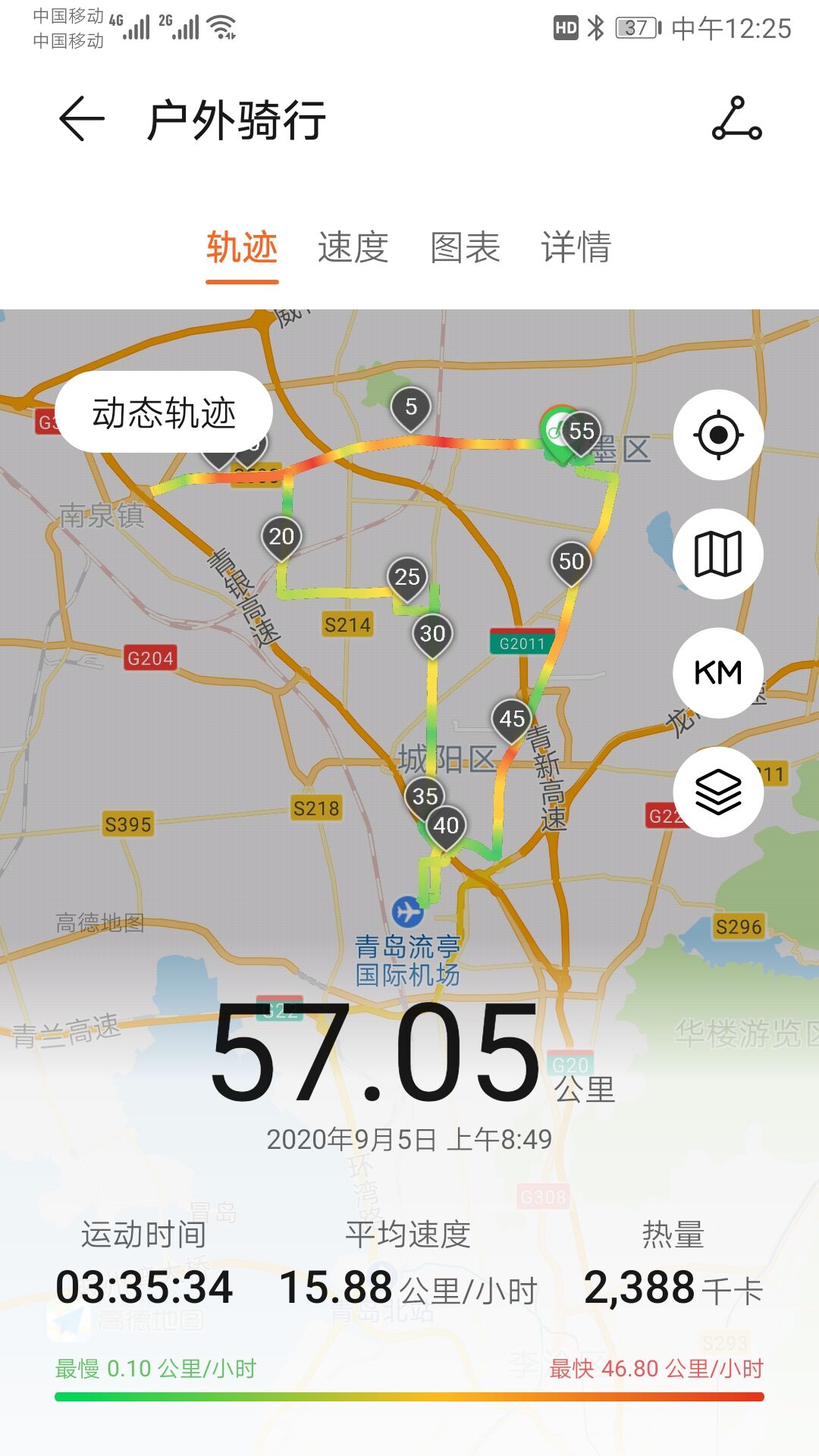The width and height of the screenshot is (819, 1456).
Task: Toggle the KM distance markers
Action: [718, 673]
